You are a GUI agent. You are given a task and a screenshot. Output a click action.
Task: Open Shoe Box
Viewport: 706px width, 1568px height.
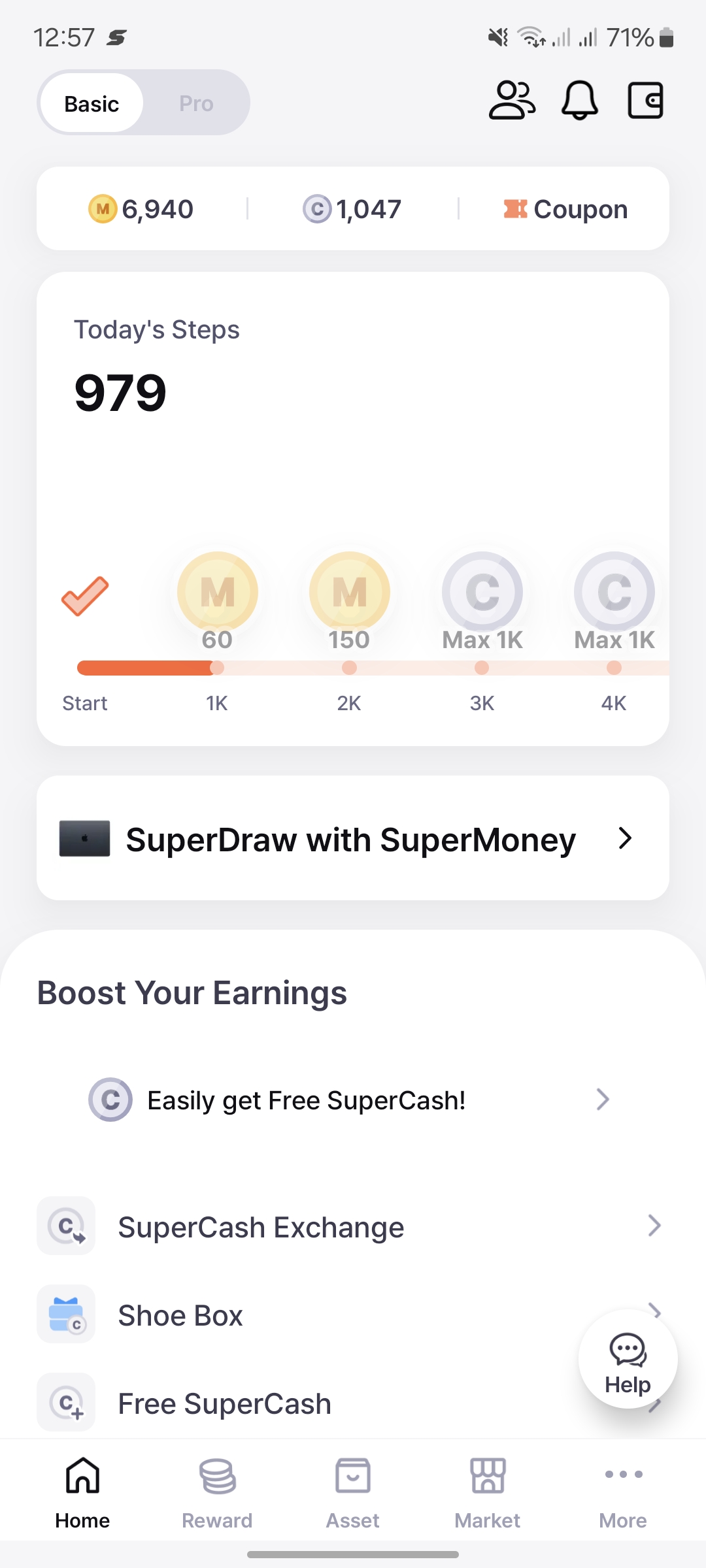coord(353,1315)
